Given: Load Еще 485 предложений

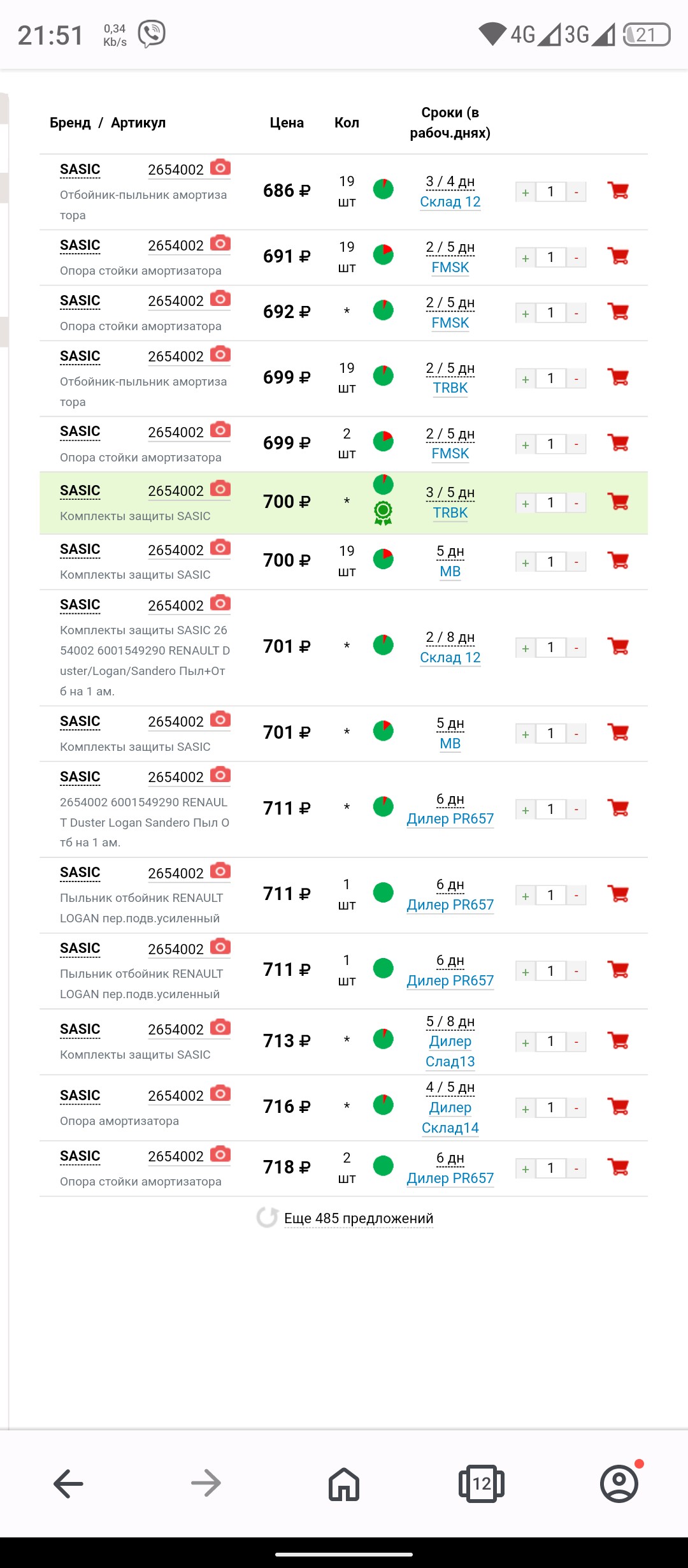Looking at the screenshot, I should (359, 1218).
